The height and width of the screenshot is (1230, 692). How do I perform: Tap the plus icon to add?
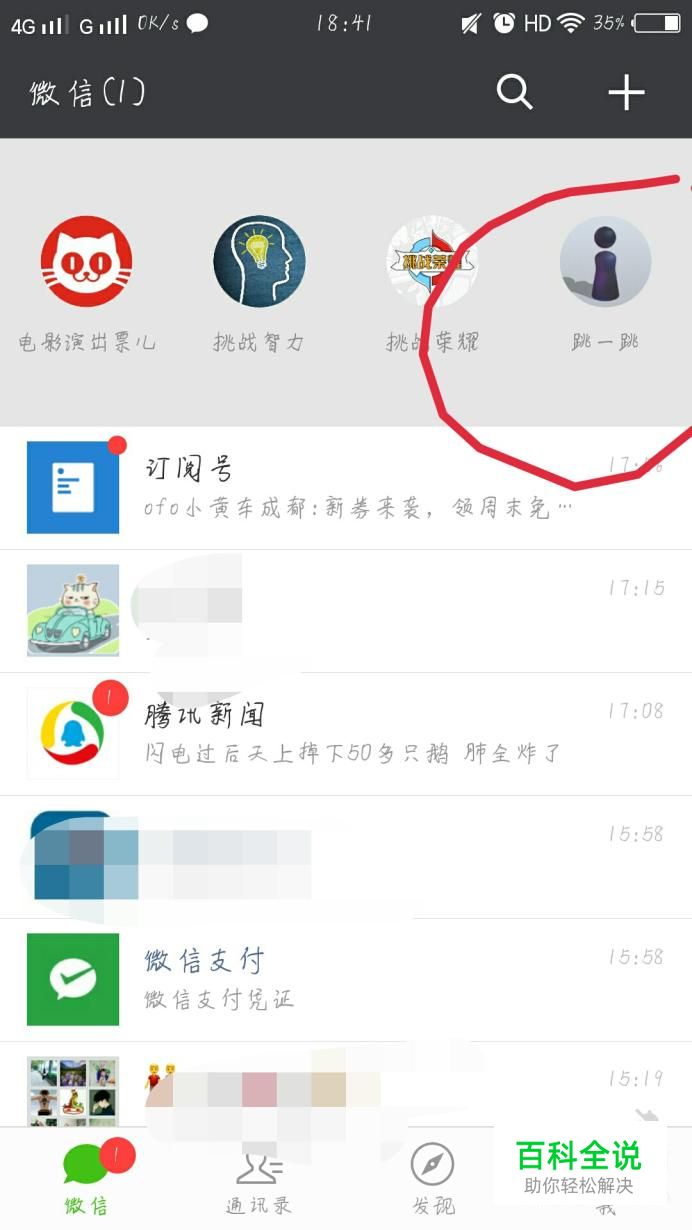pos(626,93)
